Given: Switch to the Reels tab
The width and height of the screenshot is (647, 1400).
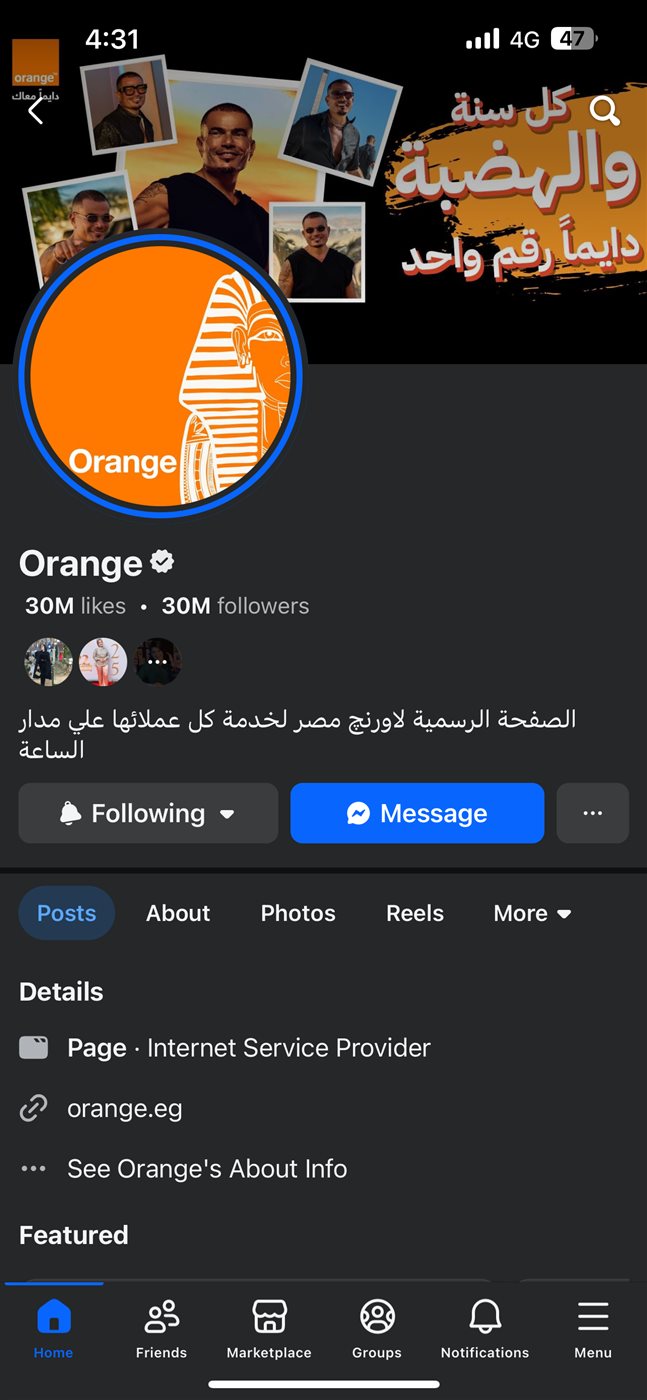Looking at the screenshot, I should pos(415,913).
